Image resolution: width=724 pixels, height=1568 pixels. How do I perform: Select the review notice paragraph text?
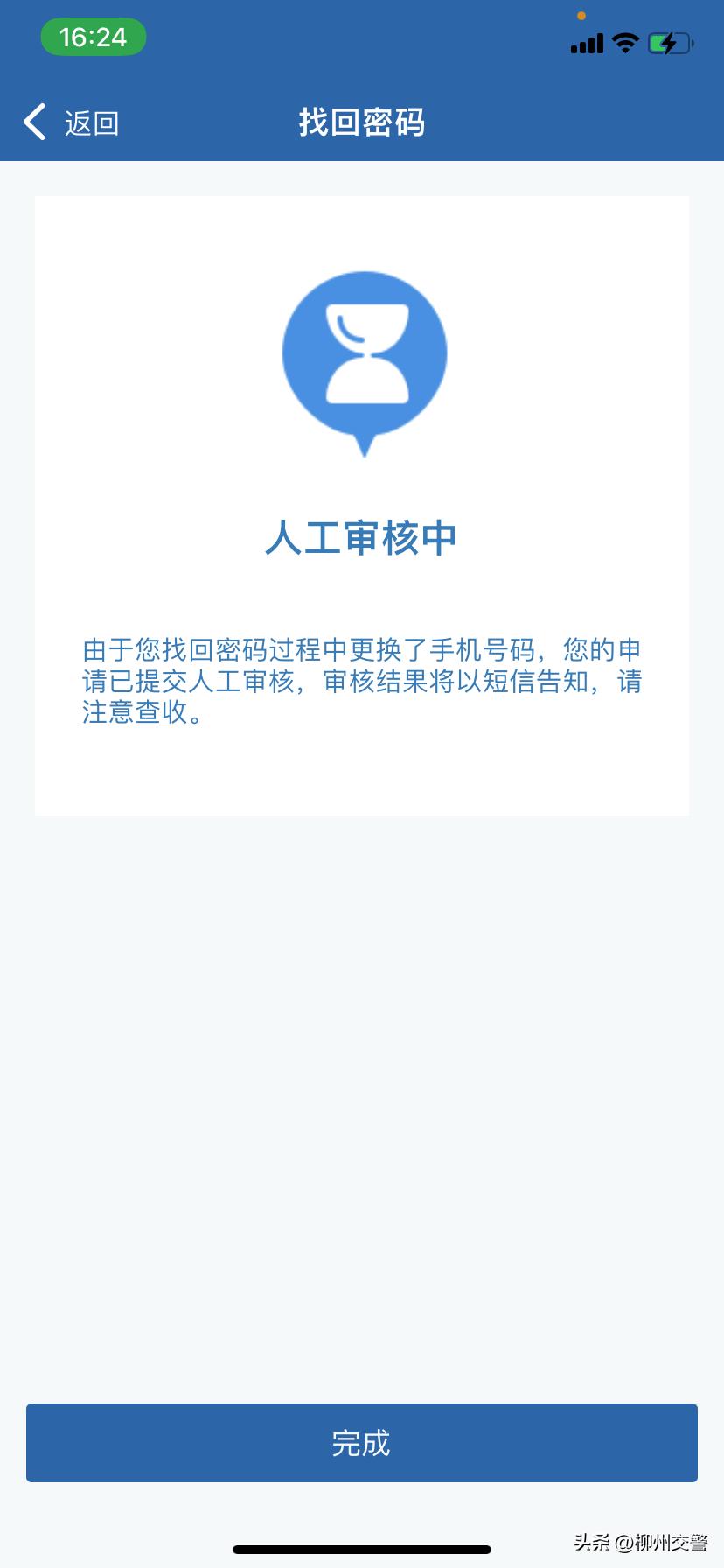pos(362,681)
